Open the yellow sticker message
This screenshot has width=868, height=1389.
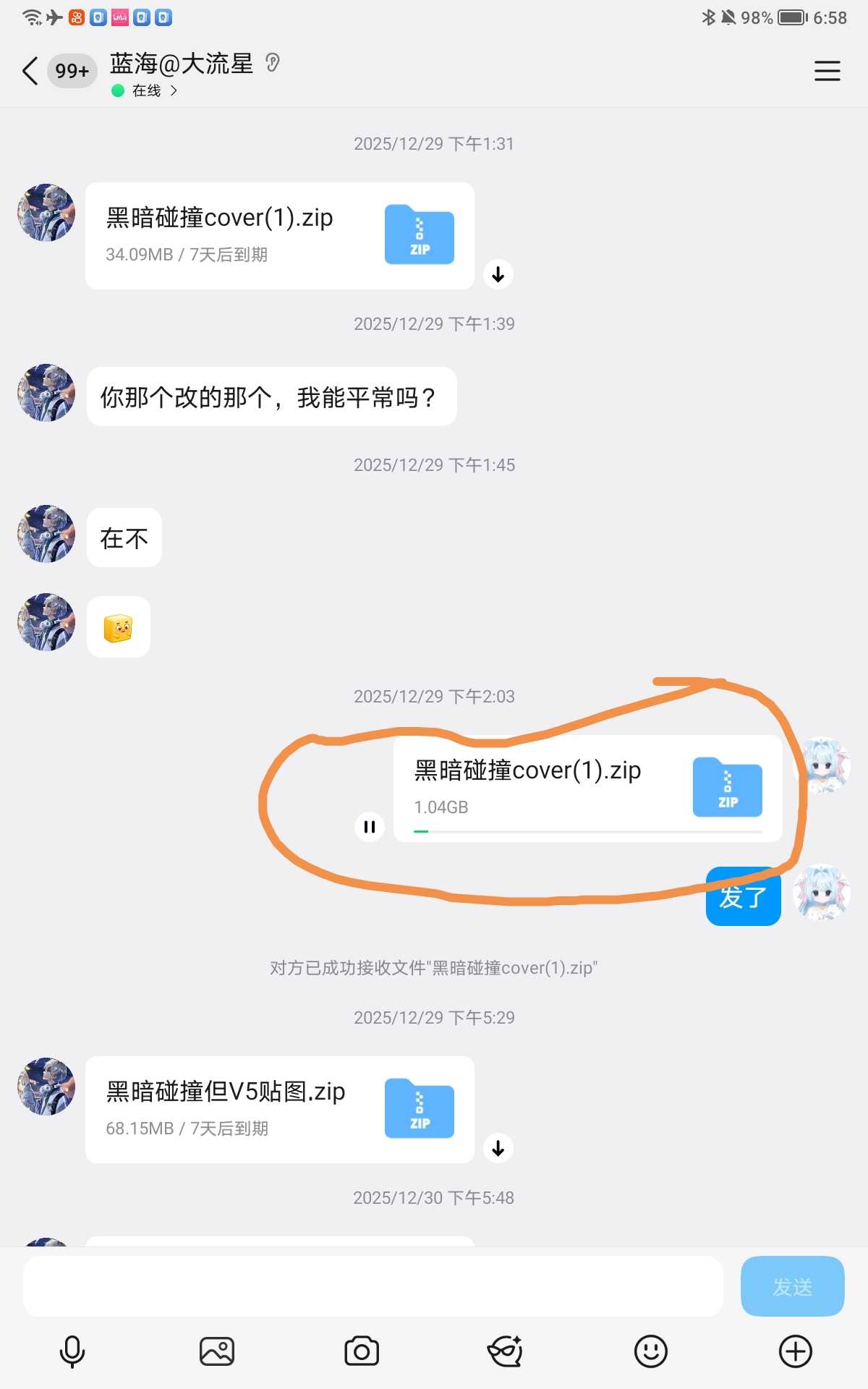click(119, 627)
